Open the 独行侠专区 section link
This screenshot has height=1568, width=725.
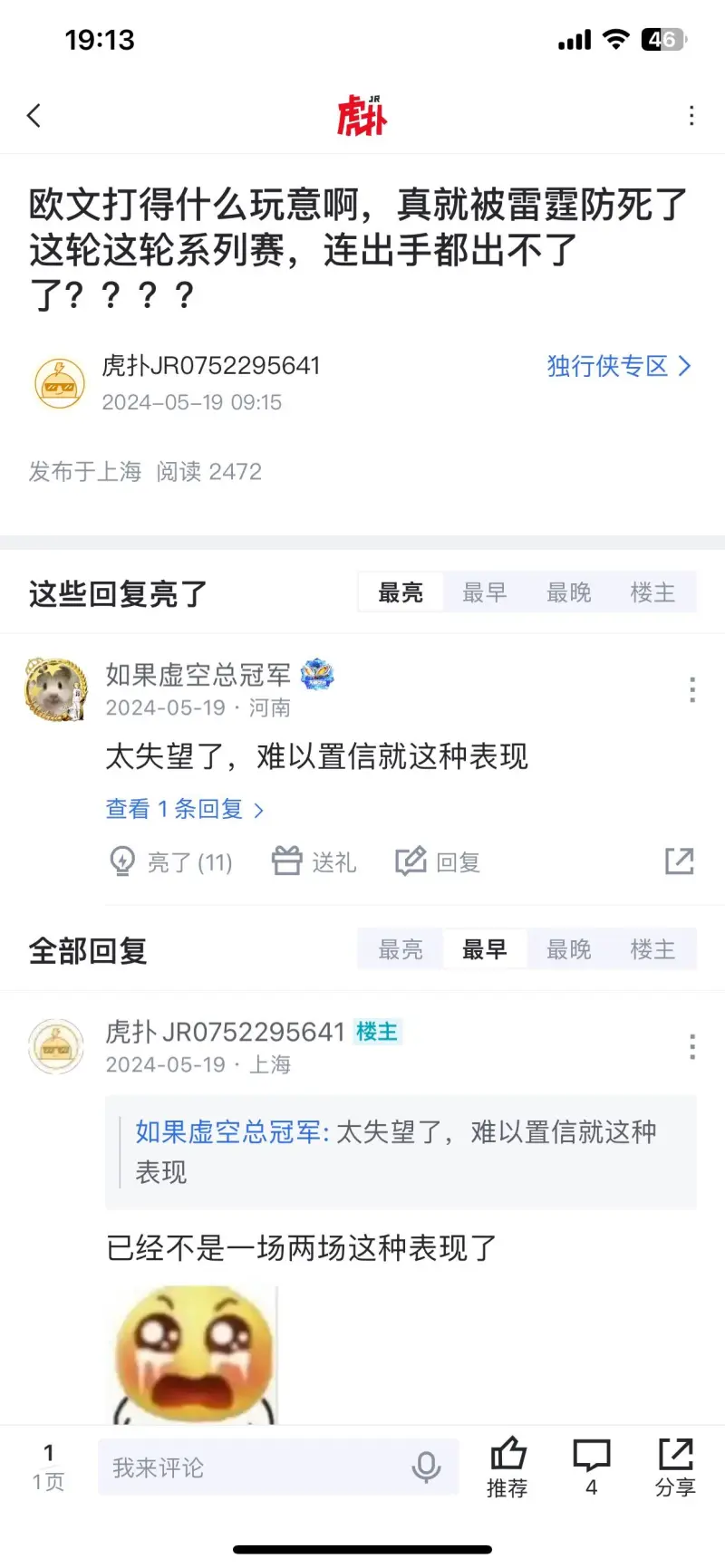[x=618, y=366]
